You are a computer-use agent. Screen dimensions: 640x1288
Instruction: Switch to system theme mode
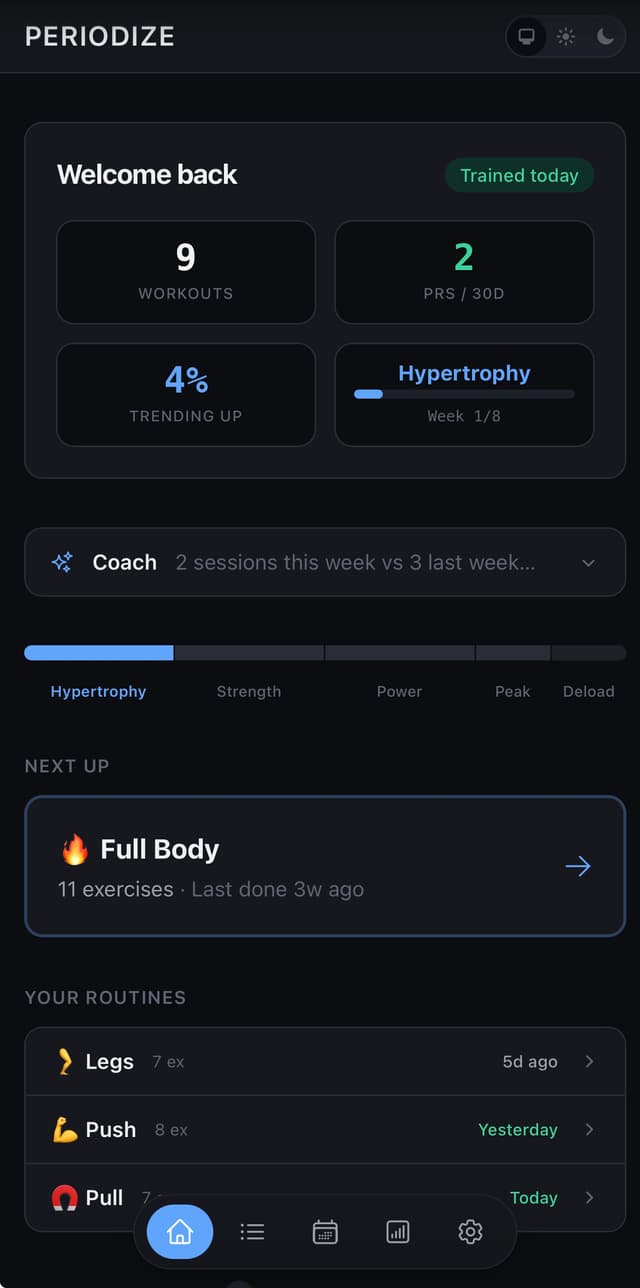[x=526, y=37]
